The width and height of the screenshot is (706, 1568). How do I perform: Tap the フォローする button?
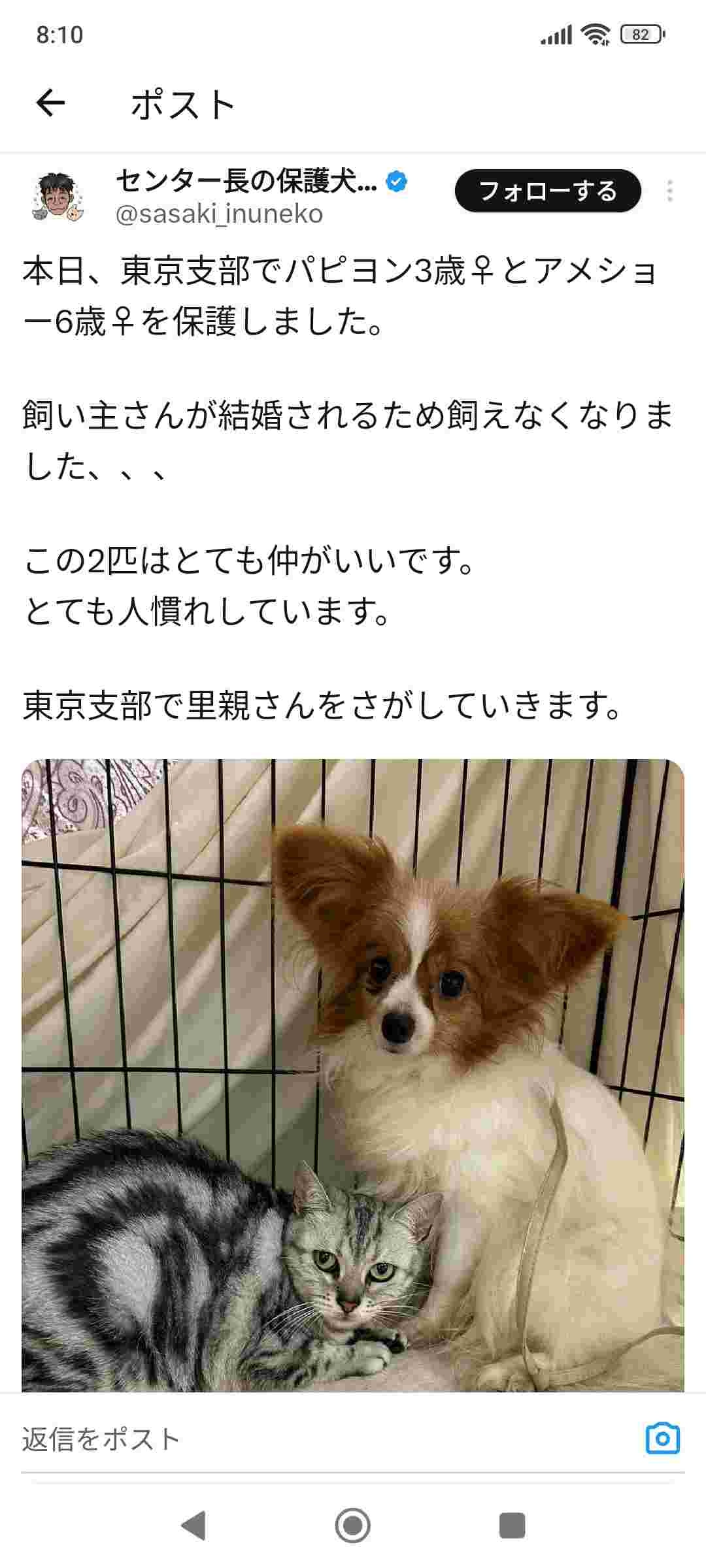click(548, 191)
